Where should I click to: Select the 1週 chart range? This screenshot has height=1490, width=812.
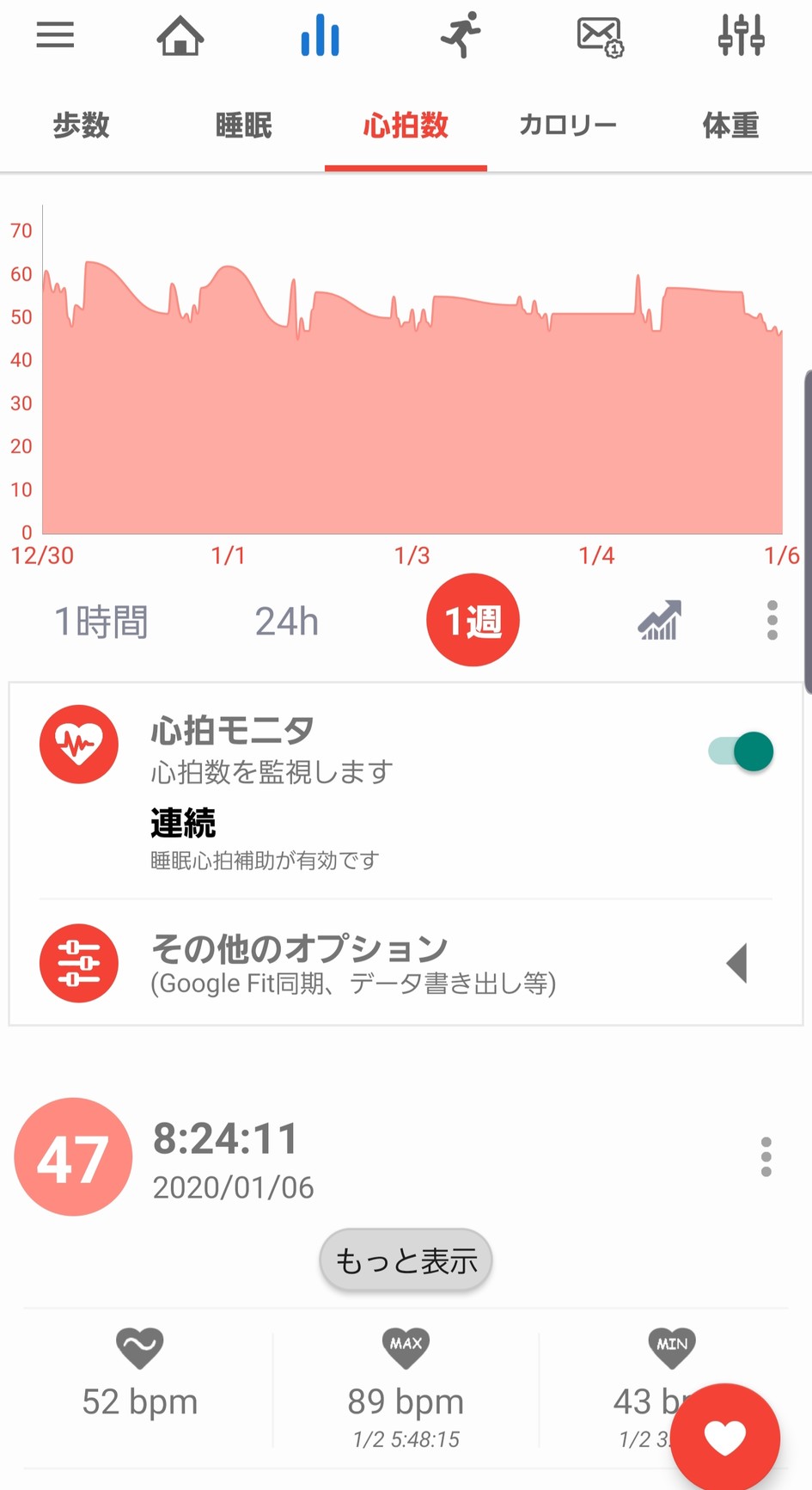click(x=473, y=620)
